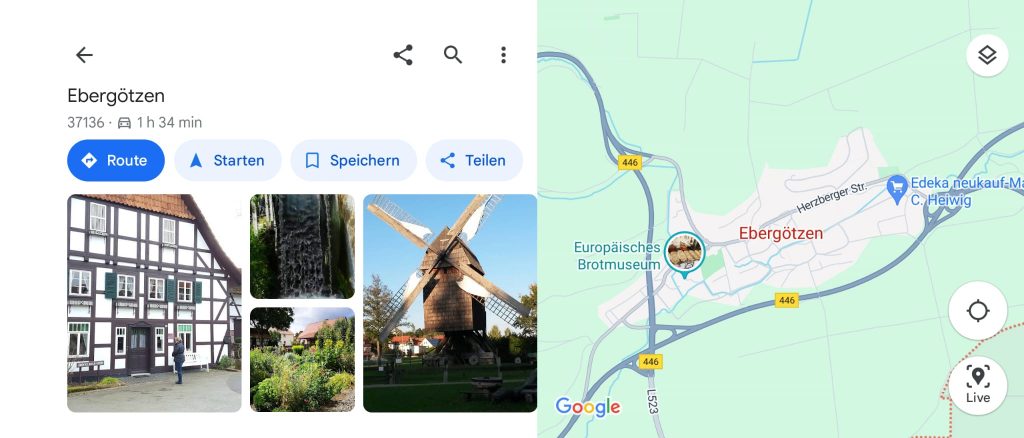Start Live View
This screenshot has height=438, width=1024.
coord(977,384)
